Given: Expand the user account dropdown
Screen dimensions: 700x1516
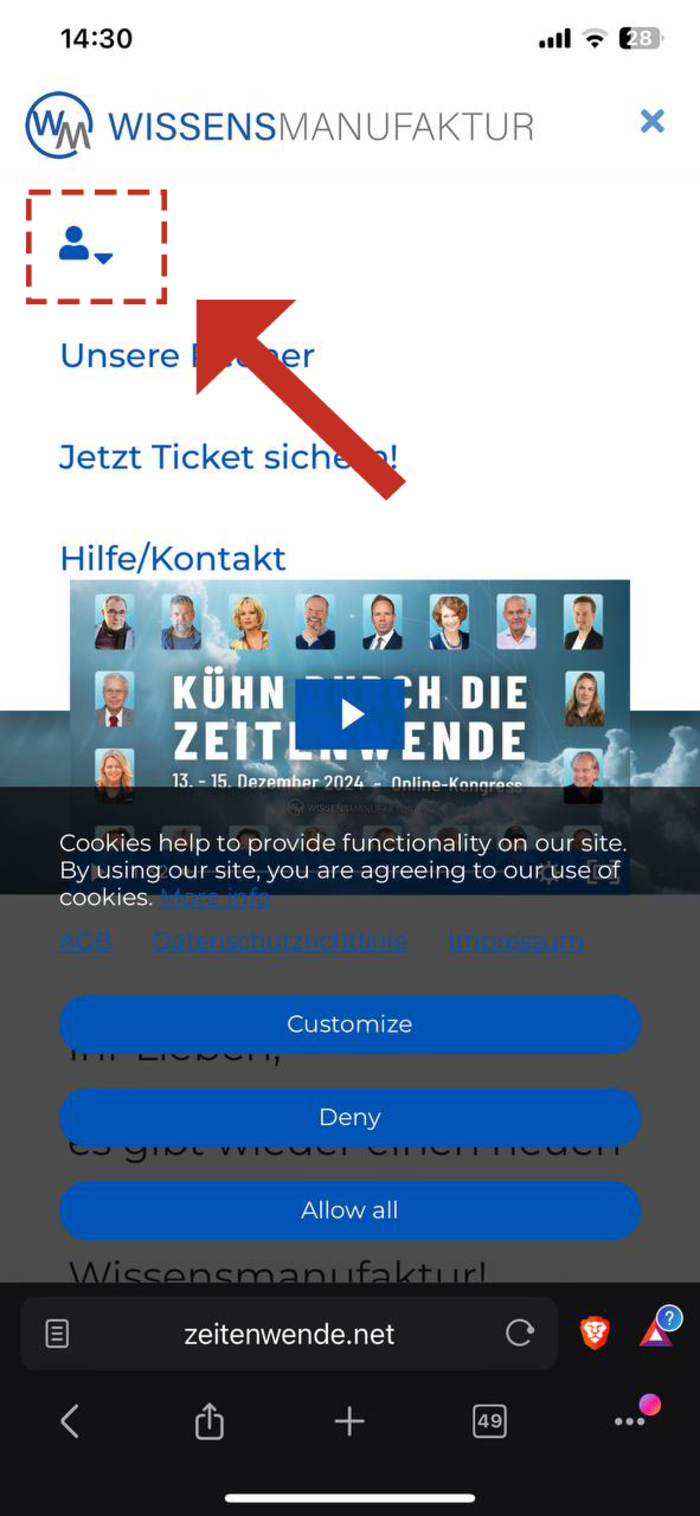Looking at the screenshot, I should (x=85, y=245).
